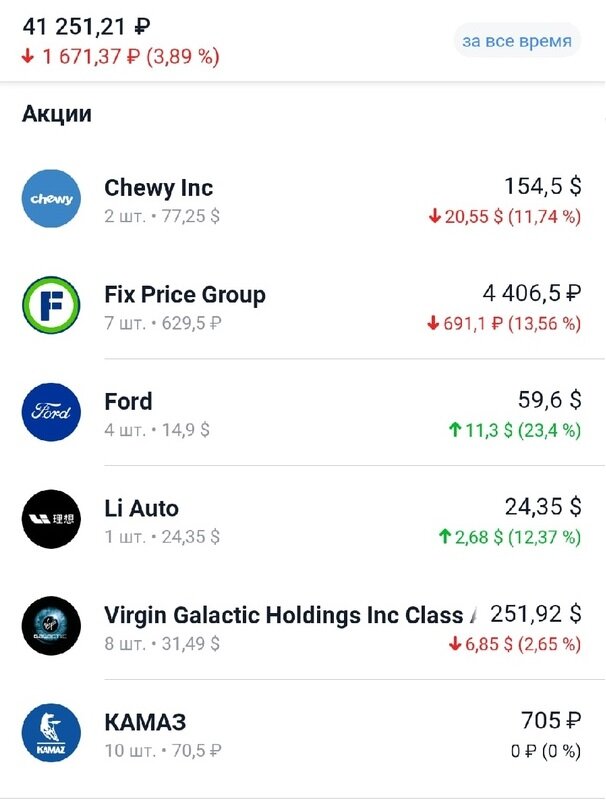This screenshot has width=606, height=807.
Task: Select the Ford stock row
Action: [300, 413]
